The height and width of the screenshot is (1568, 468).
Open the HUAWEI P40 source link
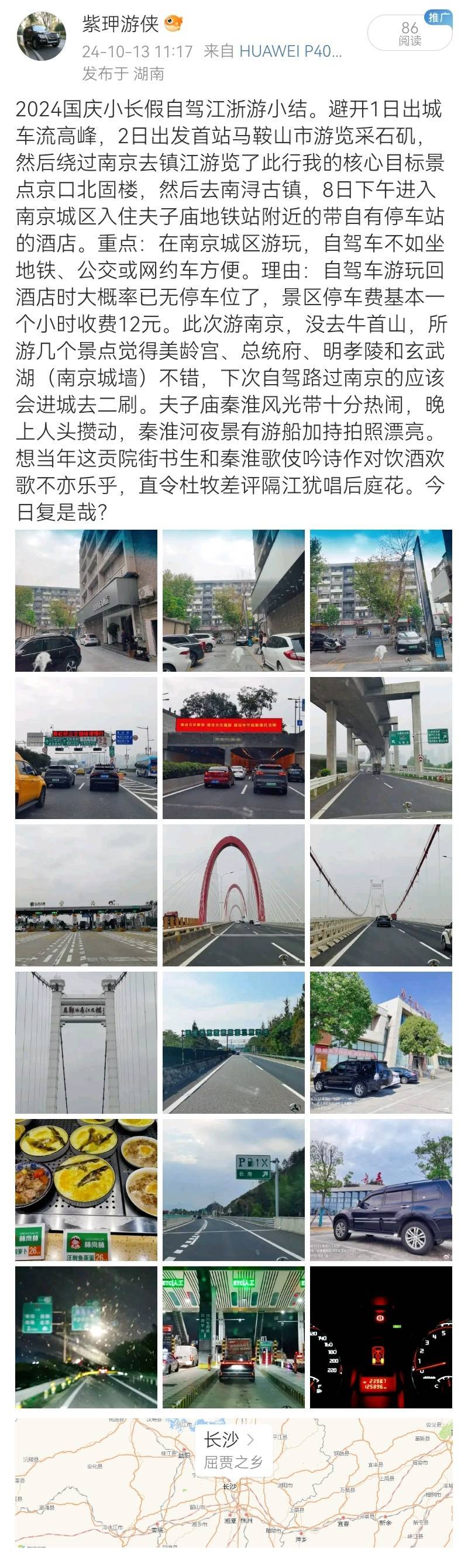(290, 51)
